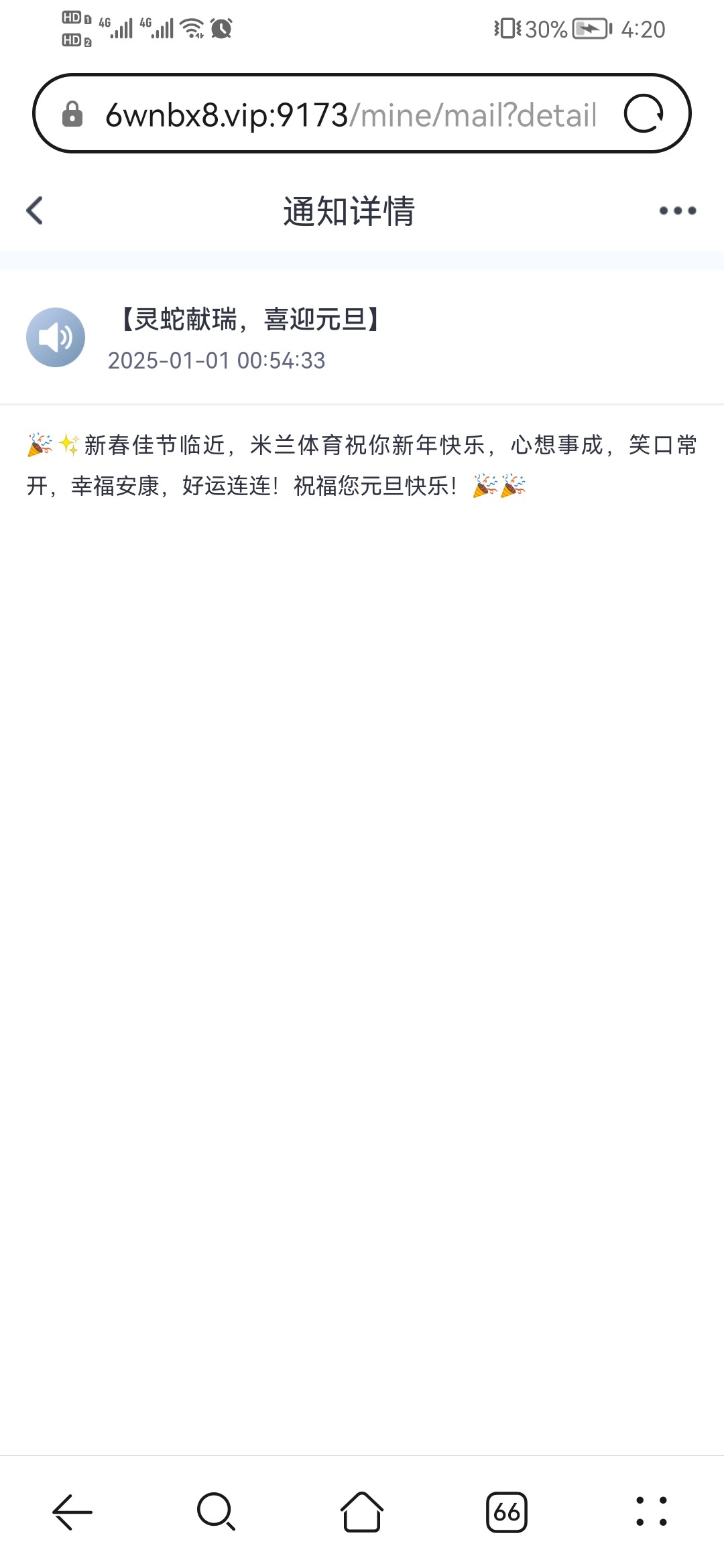Tap browser back arrow in bottom toolbar
This screenshot has width=724, height=1568.
72,1512
